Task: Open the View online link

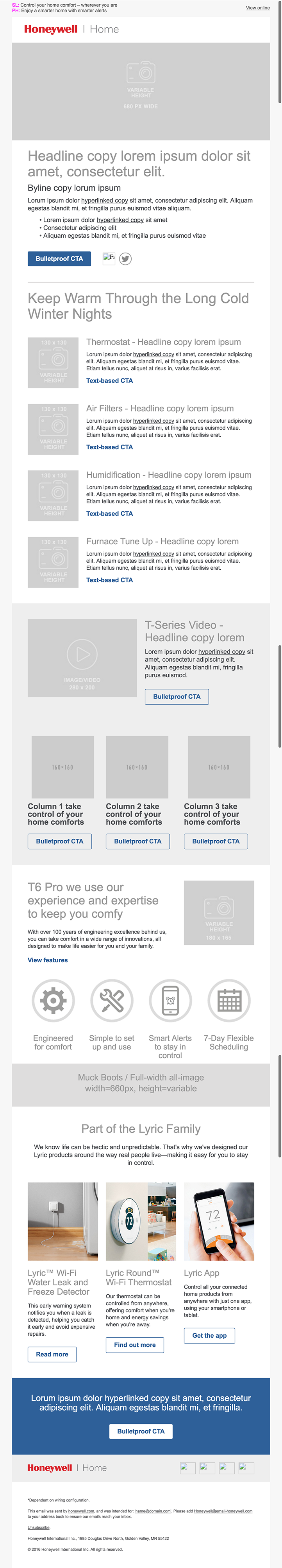Action: point(258,8)
